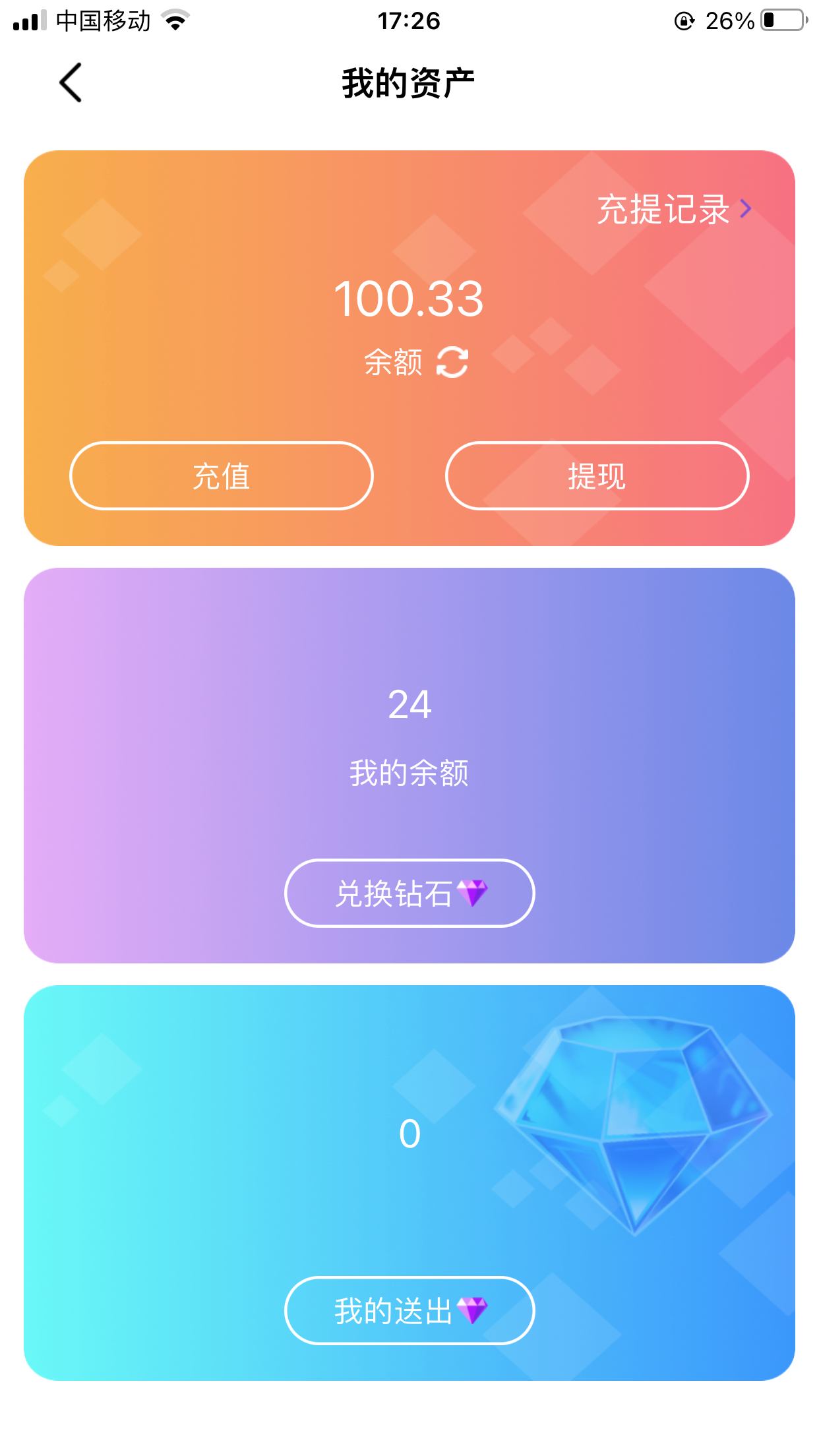
Task: Open 充提记录 via its chevron arrow
Action: pos(746,208)
